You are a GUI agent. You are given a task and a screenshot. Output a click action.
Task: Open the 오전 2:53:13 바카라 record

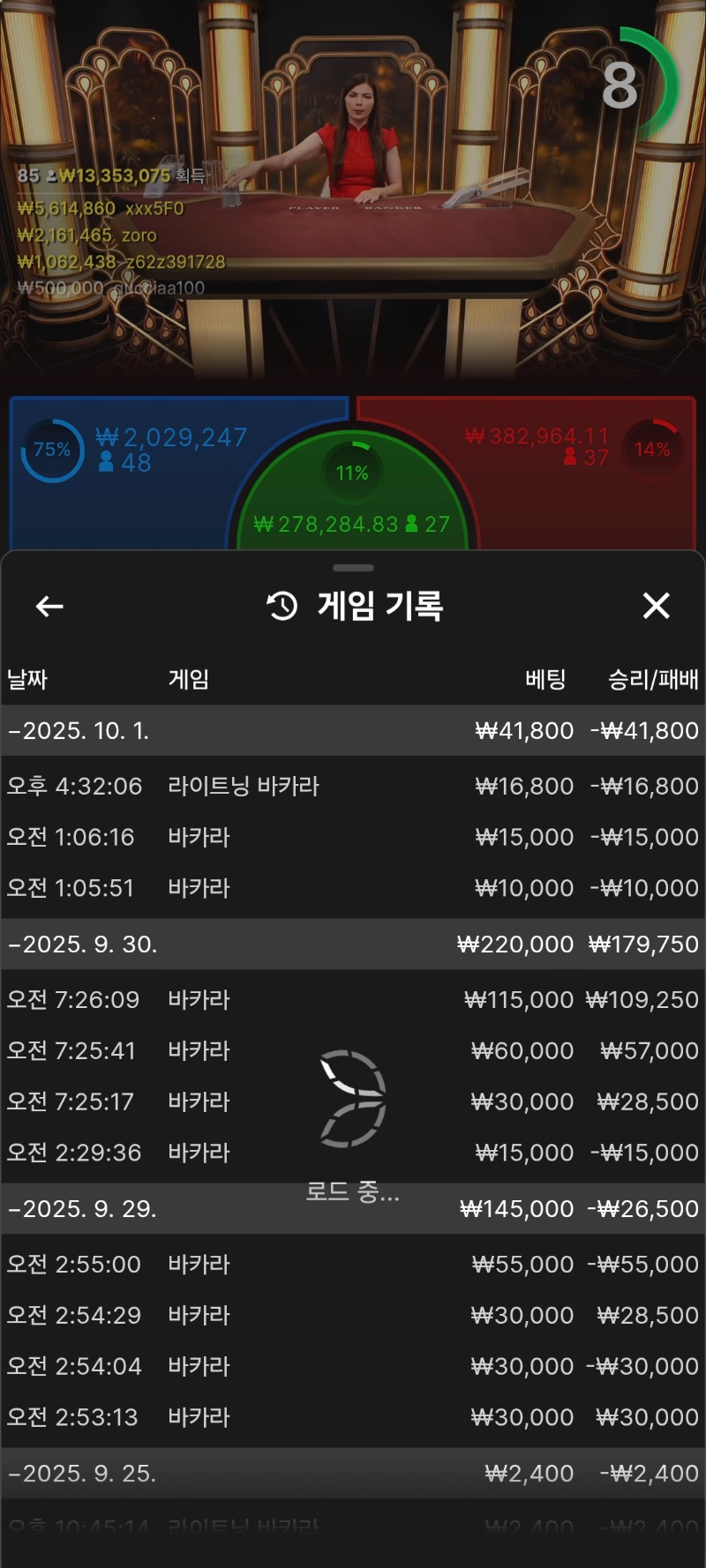353,1417
